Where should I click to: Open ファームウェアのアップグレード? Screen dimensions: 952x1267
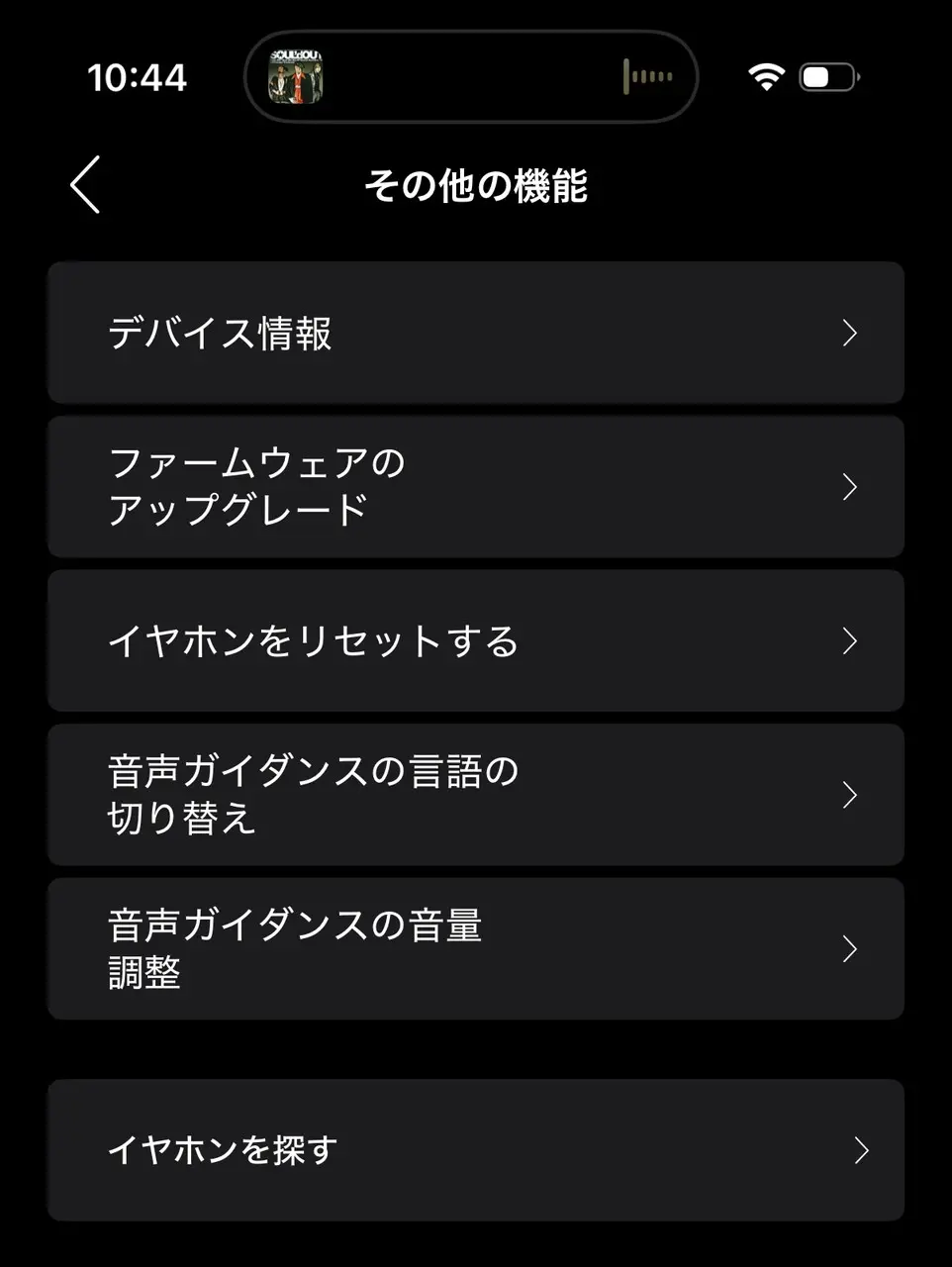[475, 486]
